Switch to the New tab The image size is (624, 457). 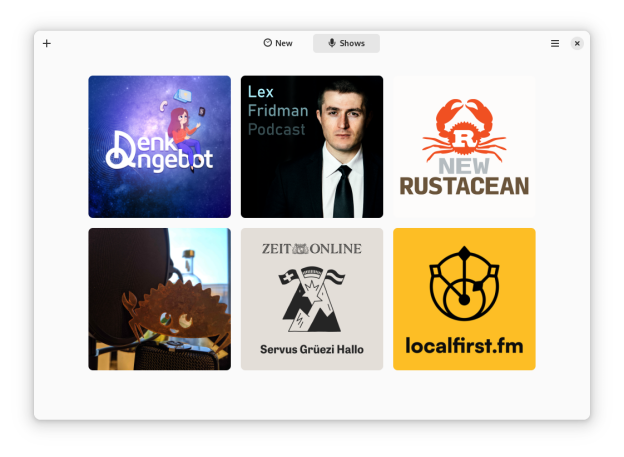tap(278, 43)
